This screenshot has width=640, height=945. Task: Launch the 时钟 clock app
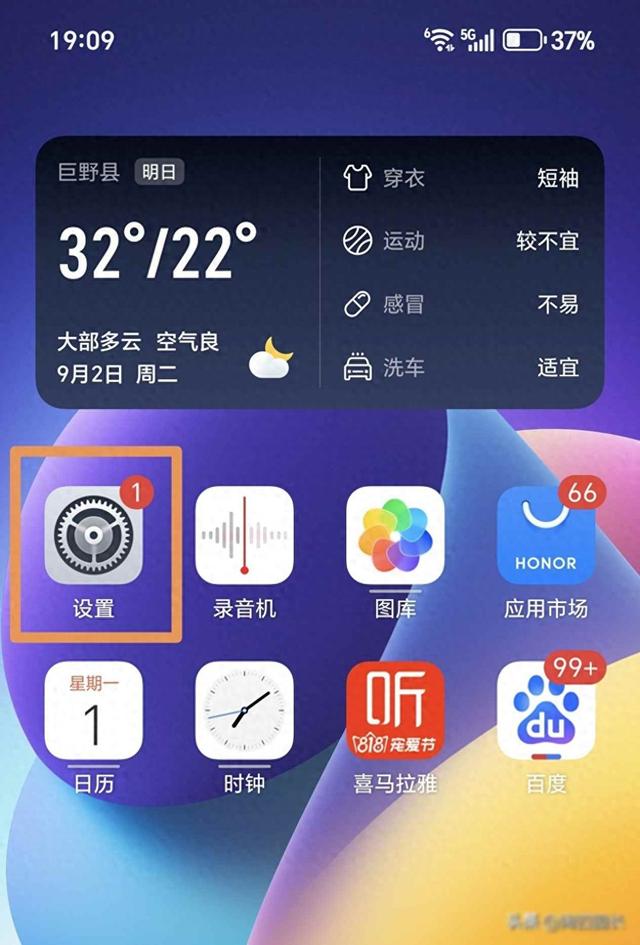pyautogui.click(x=244, y=710)
